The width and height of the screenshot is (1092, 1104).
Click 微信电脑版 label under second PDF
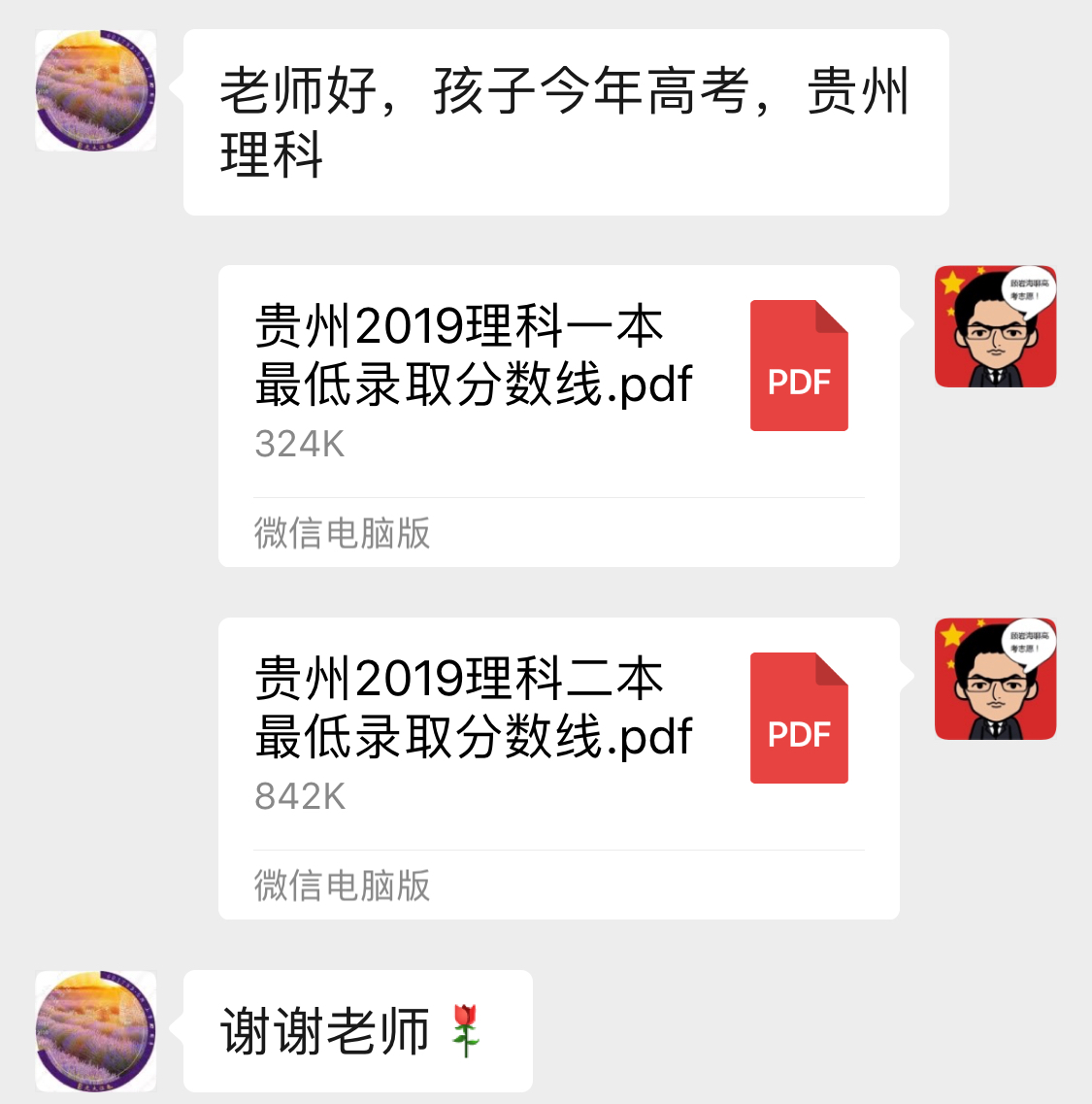pyautogui.click(x=342, y=887)
